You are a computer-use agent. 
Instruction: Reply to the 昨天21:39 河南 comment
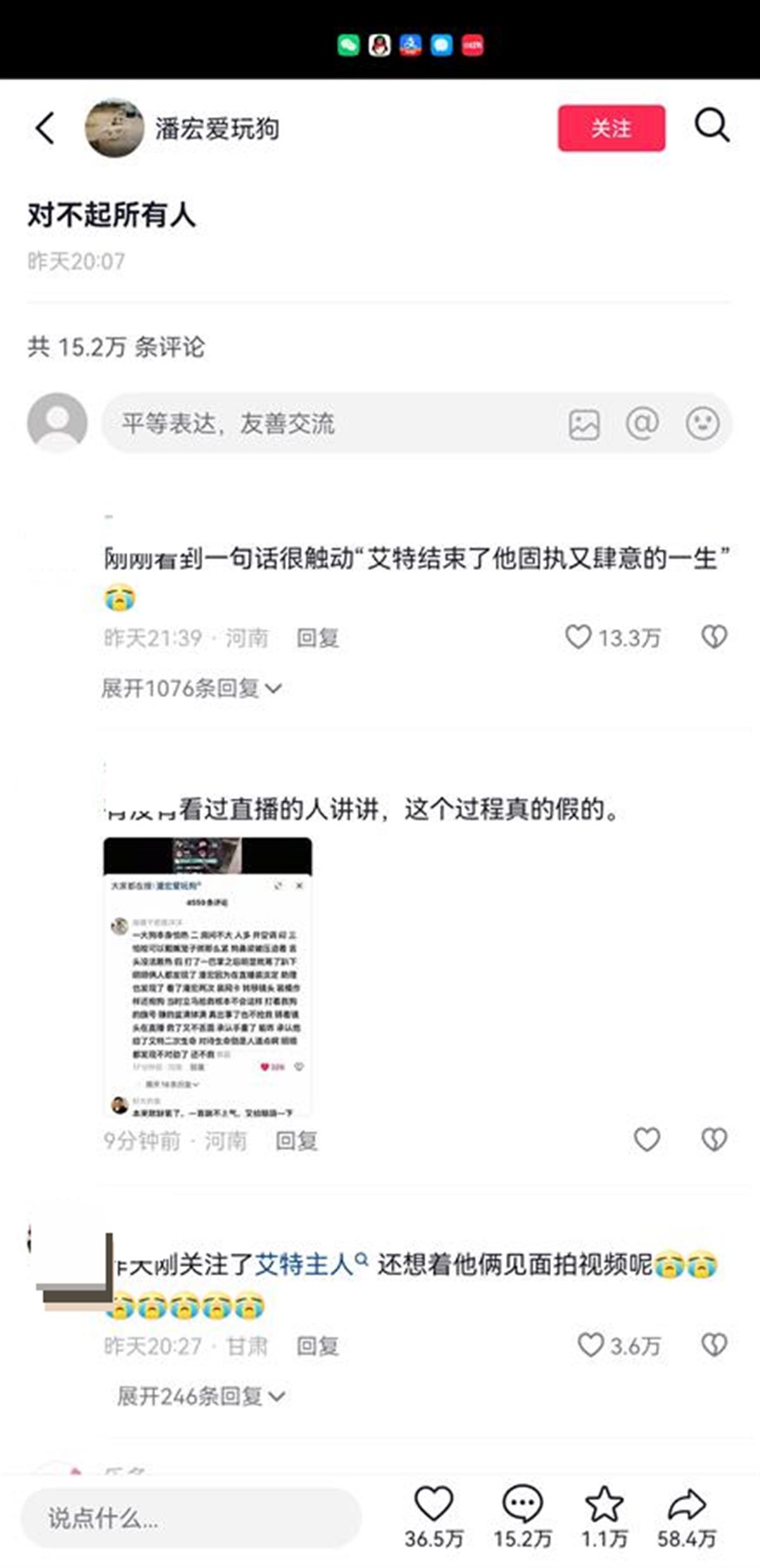(318, 638)
